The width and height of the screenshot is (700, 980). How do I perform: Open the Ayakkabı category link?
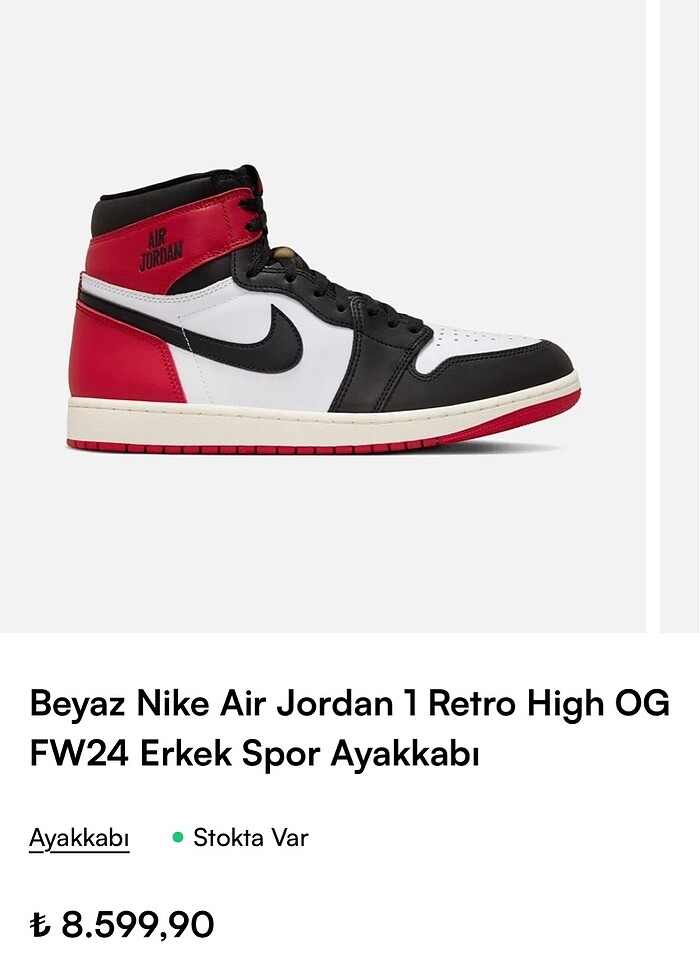[79, 838]
